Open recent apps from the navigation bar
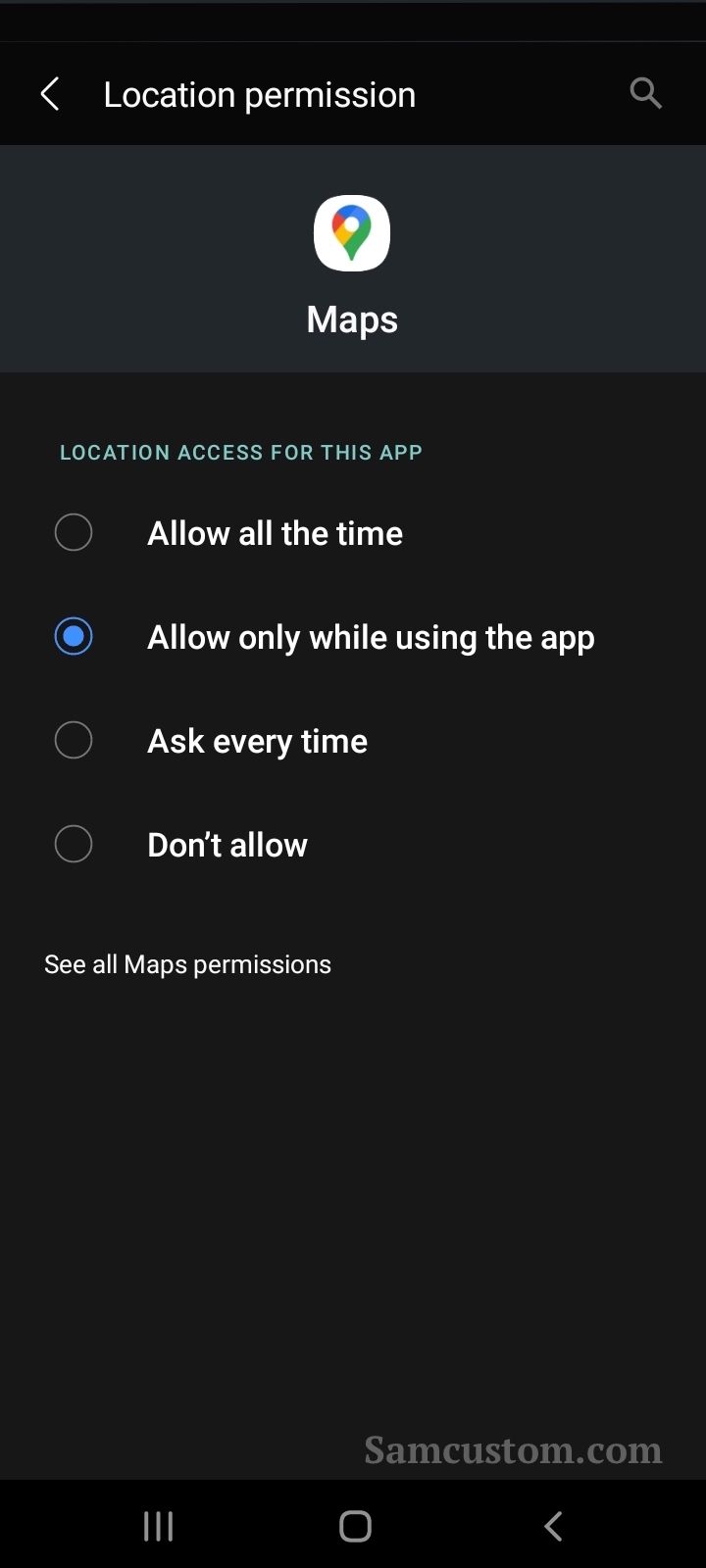The height and width of the screenshot is (1568, 706). coord(158,1526)
